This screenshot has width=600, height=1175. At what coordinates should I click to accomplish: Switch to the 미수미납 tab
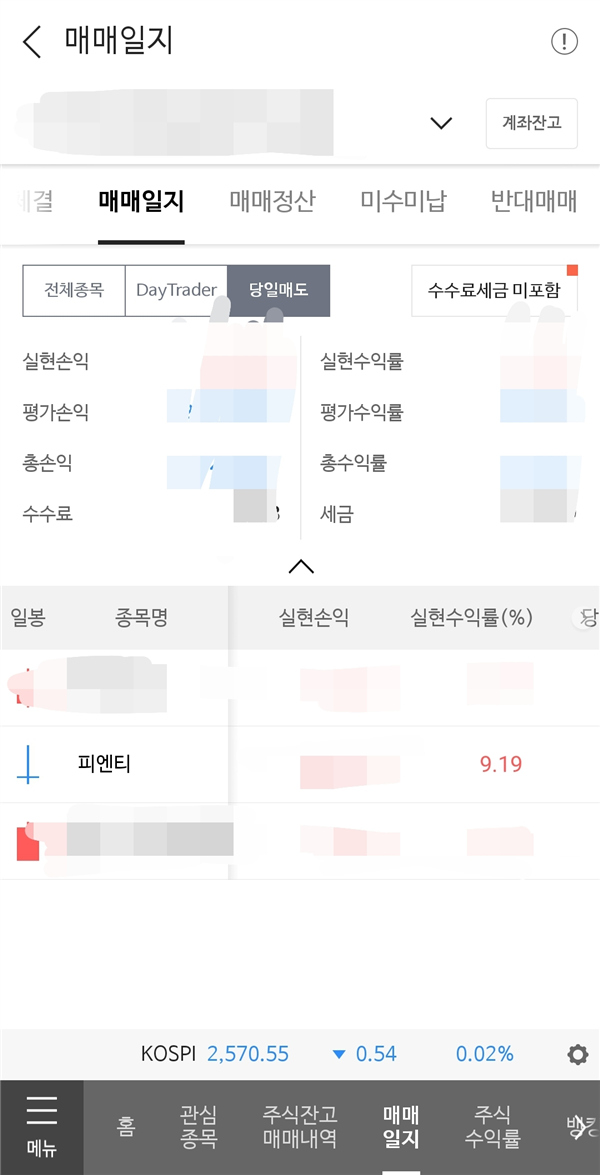pyautogui.click(x=403, y=201)
